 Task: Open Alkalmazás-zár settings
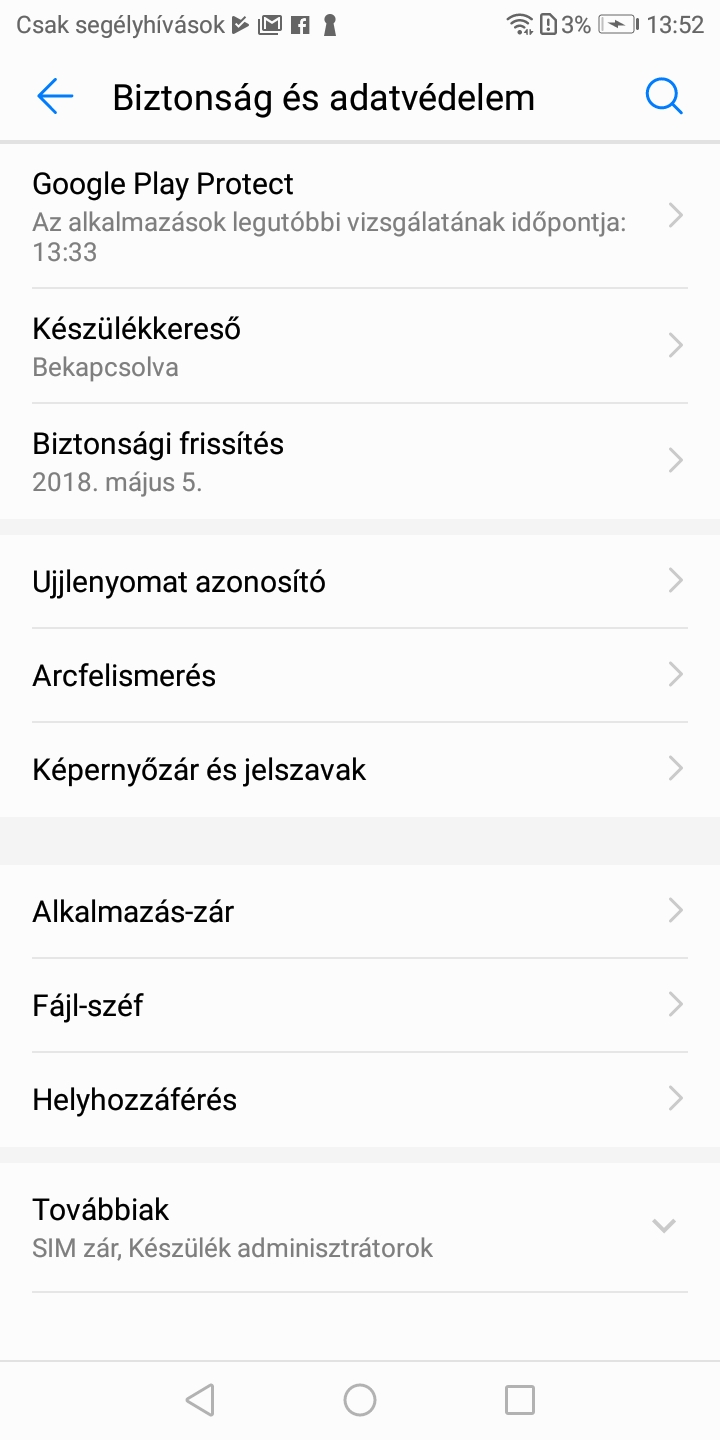coord(359,911)
